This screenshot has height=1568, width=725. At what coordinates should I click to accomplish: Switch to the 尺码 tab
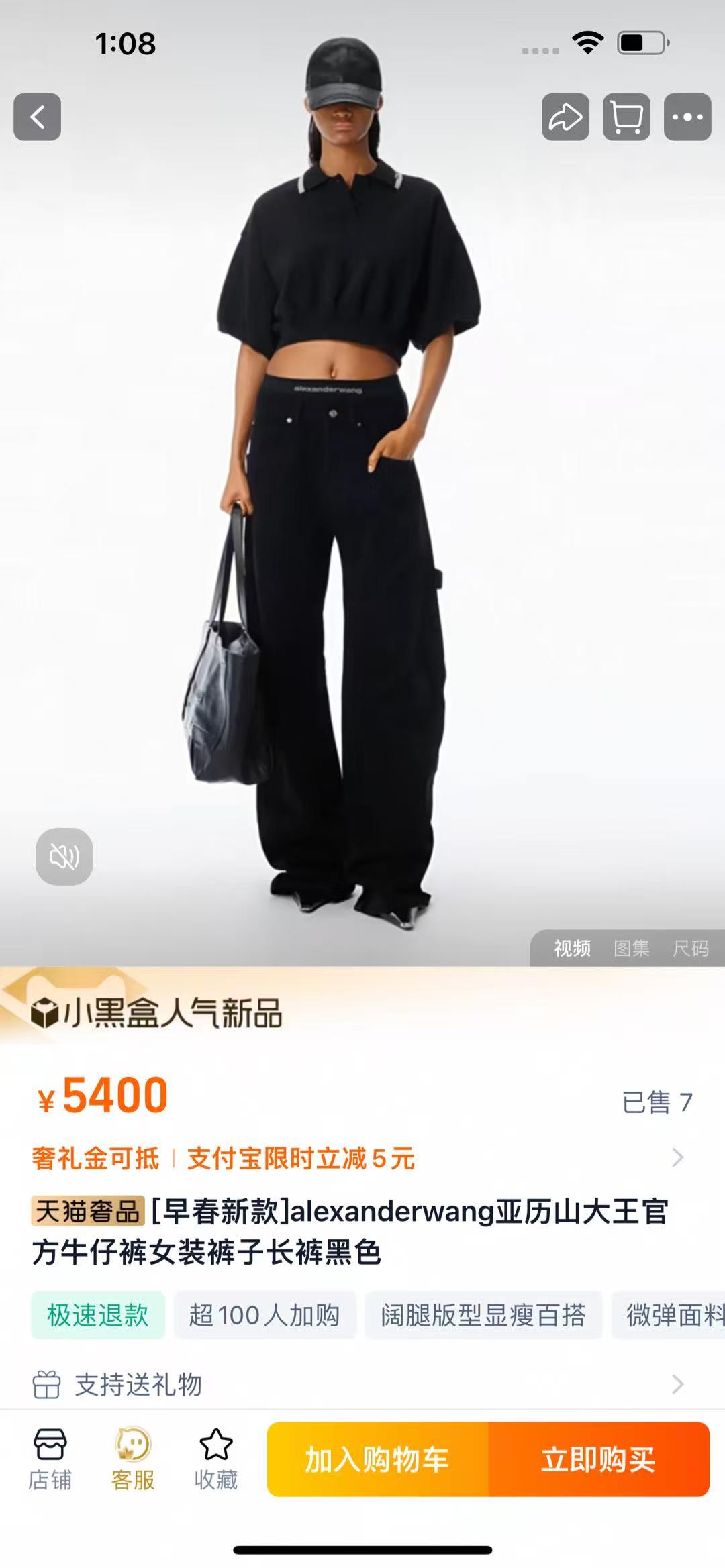pos(691,948)
